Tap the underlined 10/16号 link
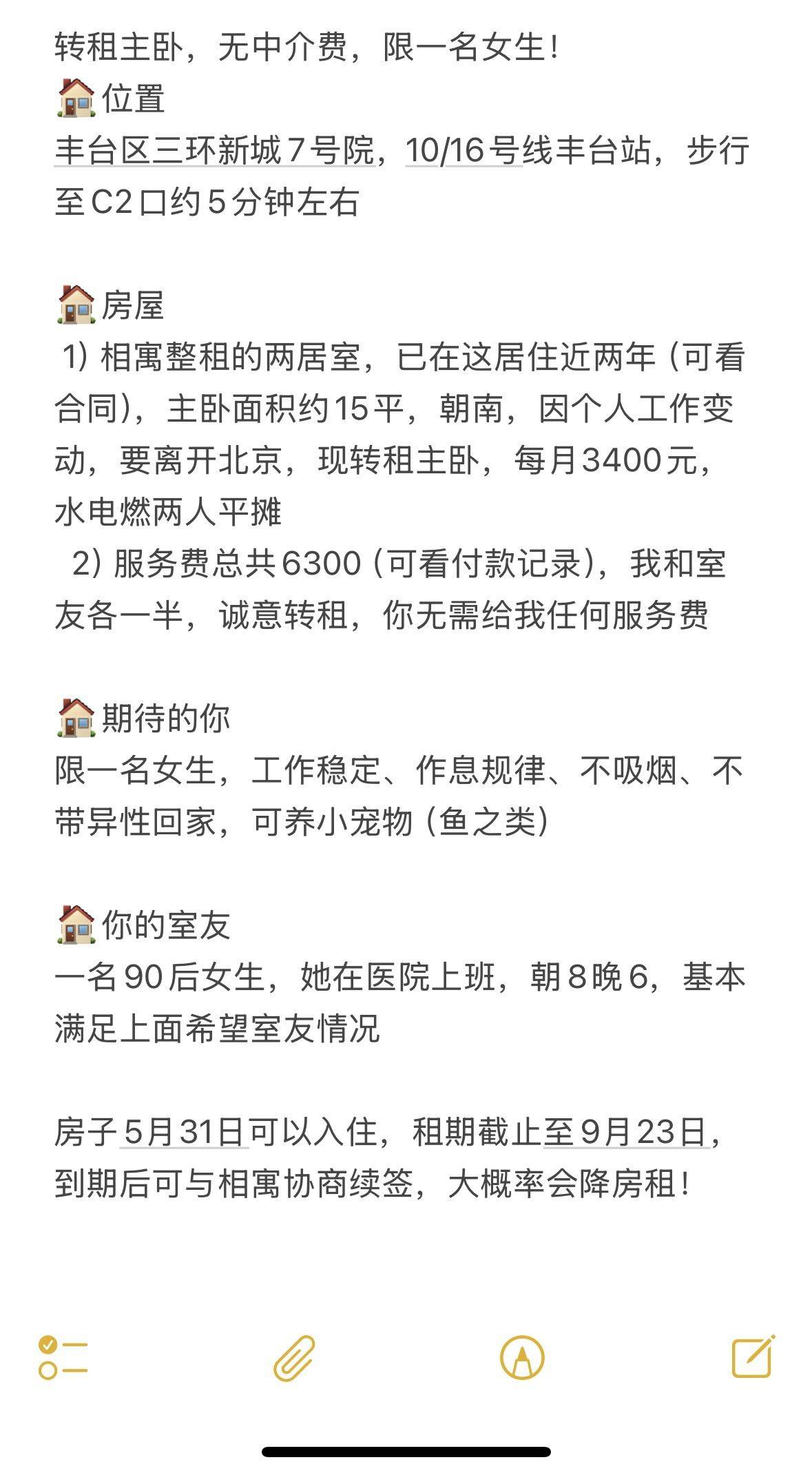 [x=464, y=151]
